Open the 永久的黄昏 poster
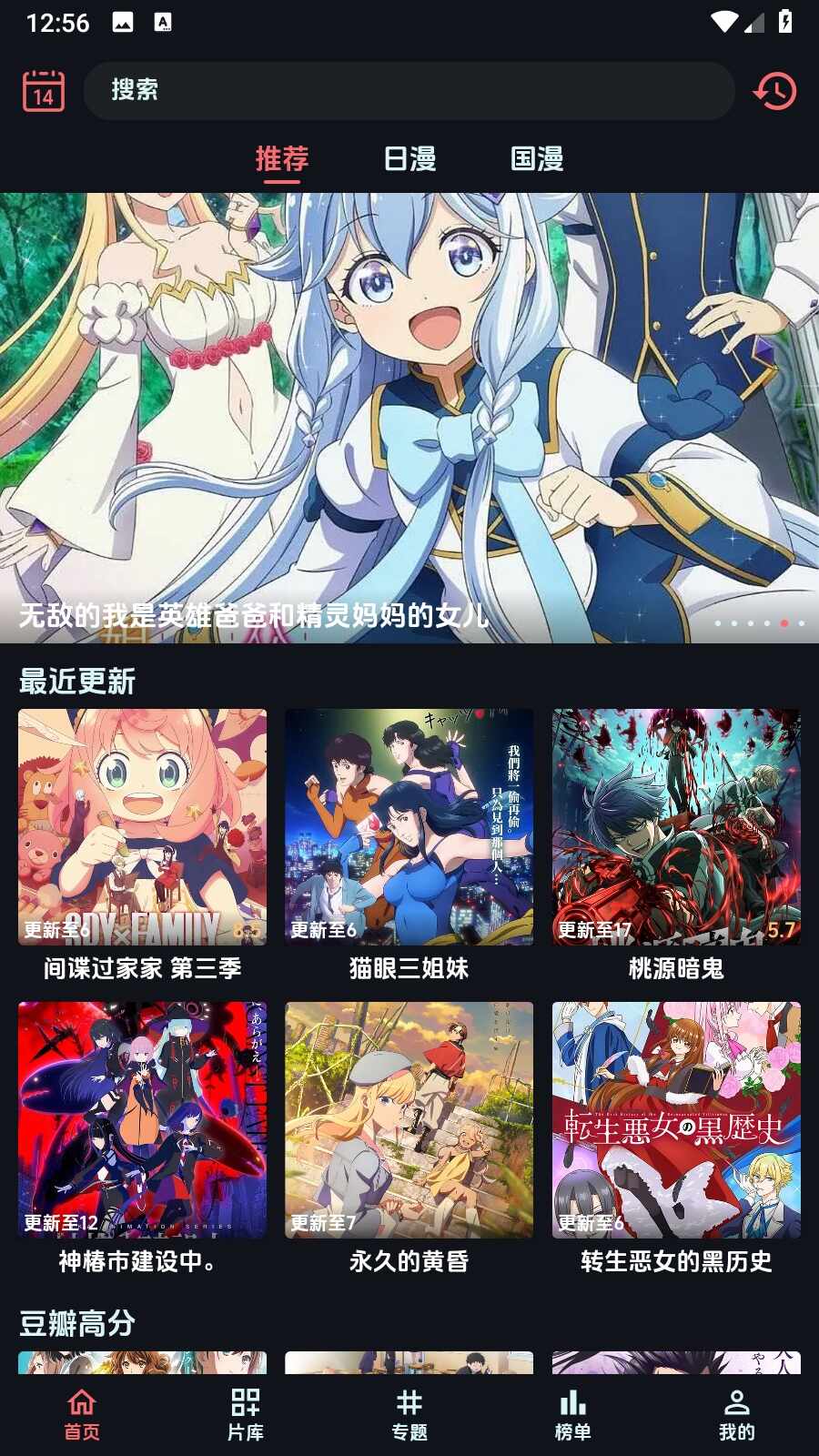Image resolution: width=819 pixels, height=1456 pixels. 408,1119
